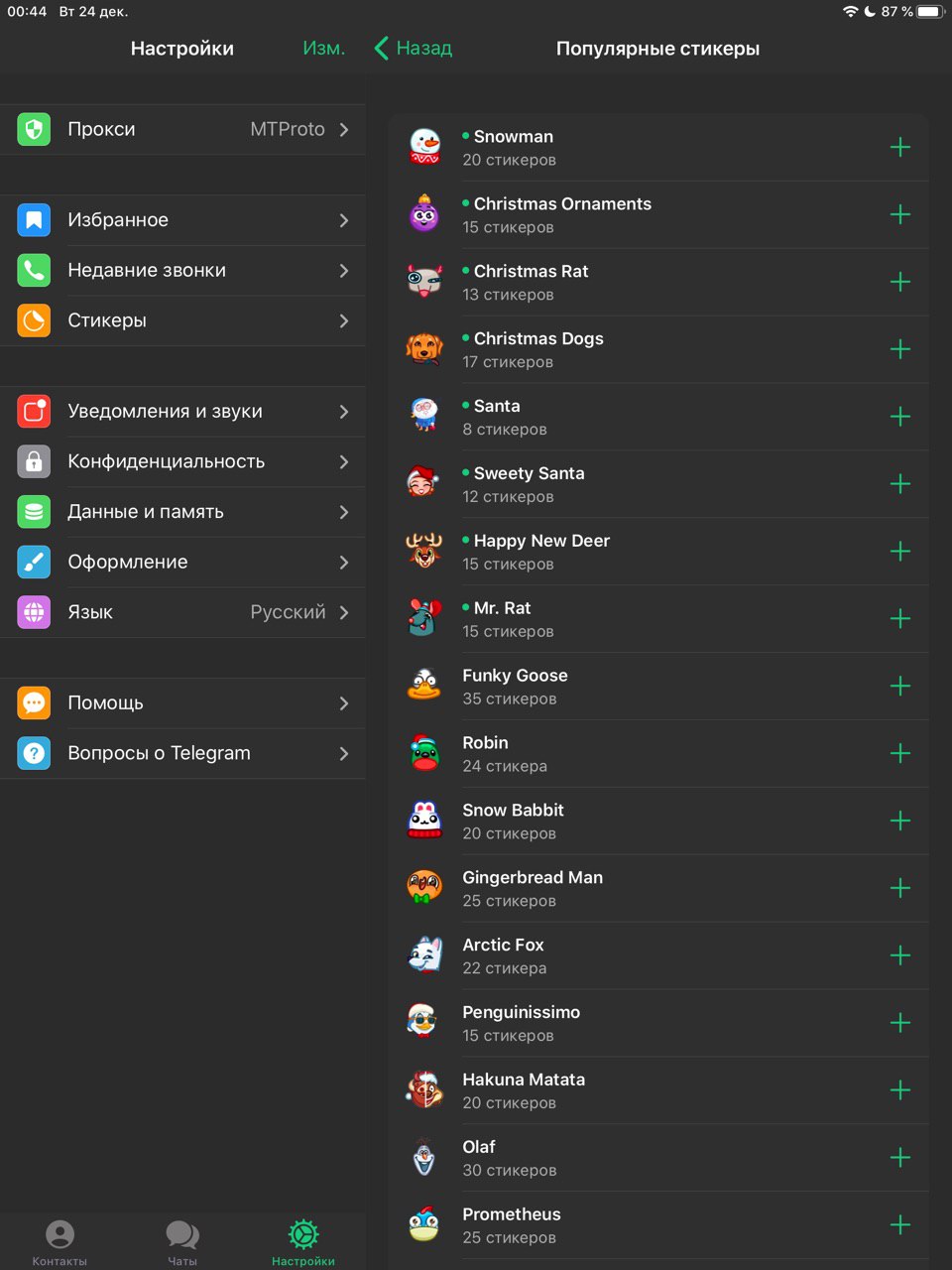Open Вопросы о Telegram
The height and width of the screenshot is (1270, 952).
(x=182, y=753)
